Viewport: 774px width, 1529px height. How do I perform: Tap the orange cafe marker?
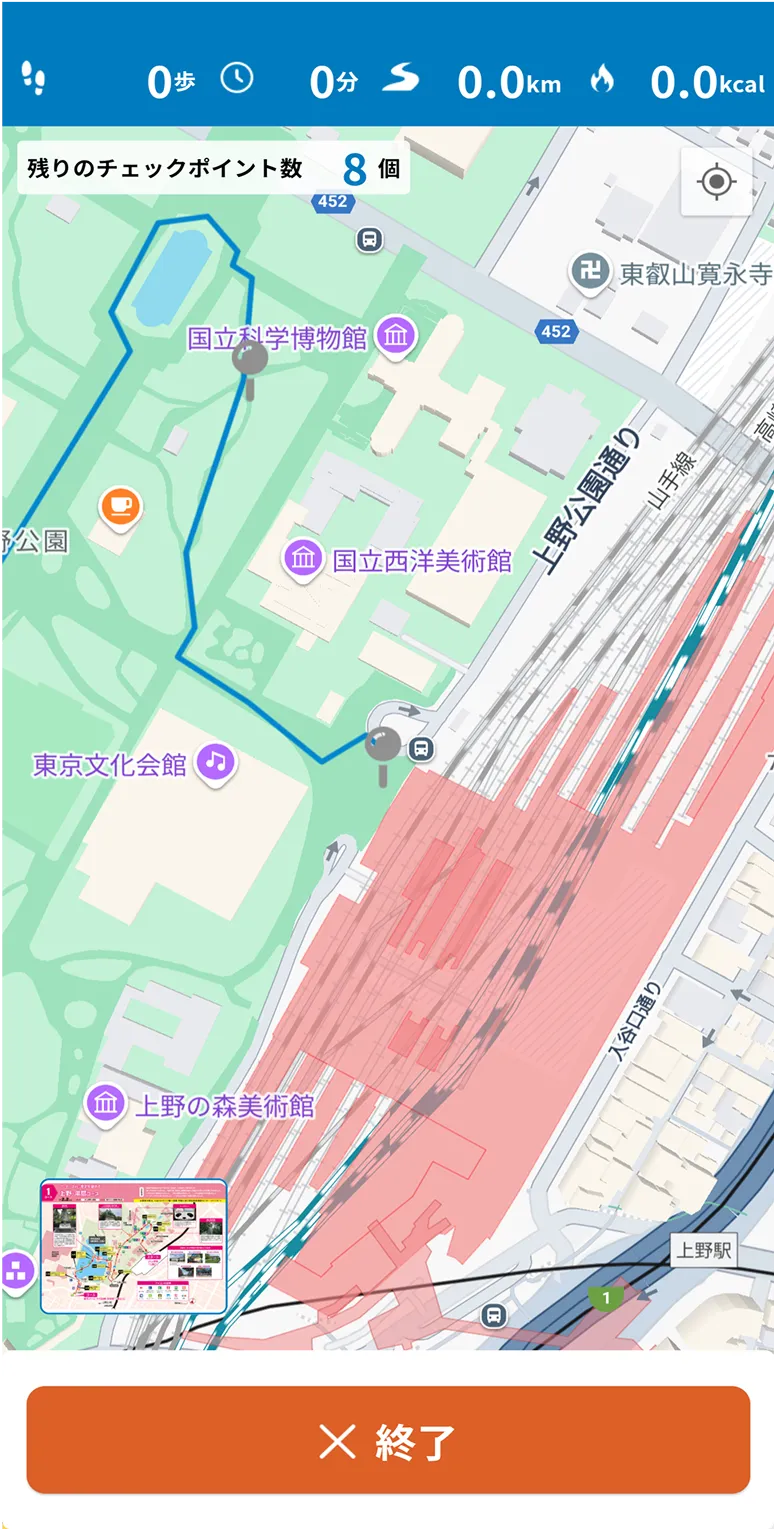[120, 505]
